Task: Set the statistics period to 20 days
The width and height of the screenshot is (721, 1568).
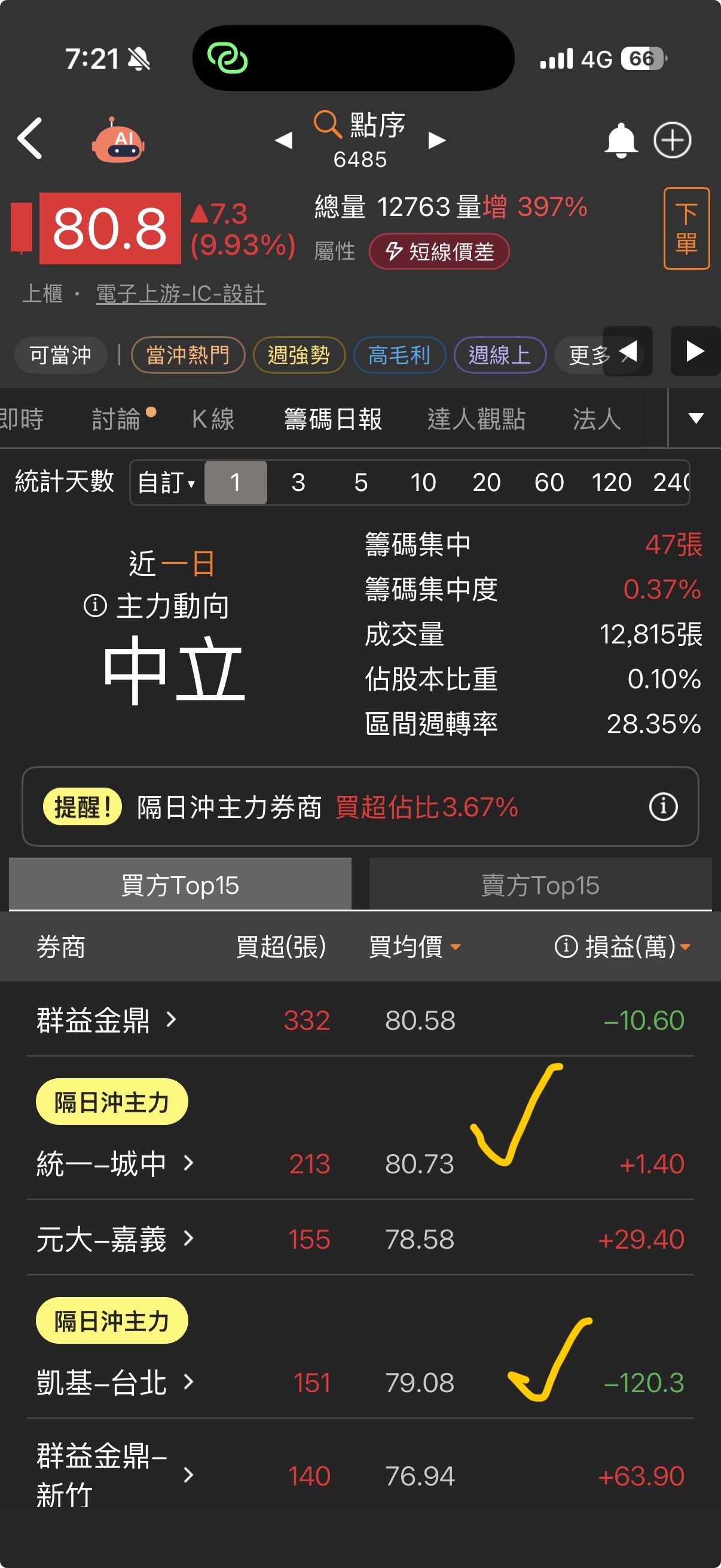Action: coord(486,483)
